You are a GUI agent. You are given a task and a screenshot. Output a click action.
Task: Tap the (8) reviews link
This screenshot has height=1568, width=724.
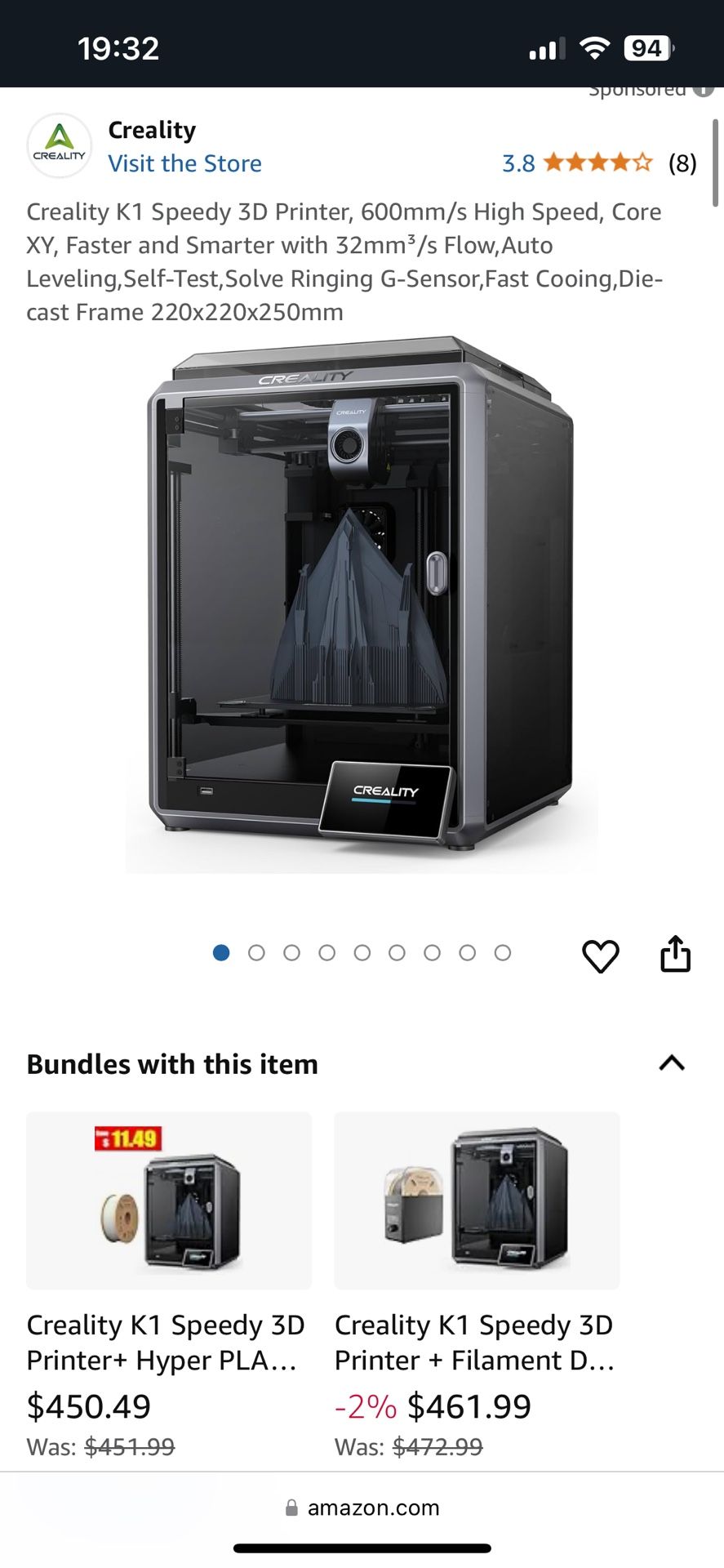[684, 163]
